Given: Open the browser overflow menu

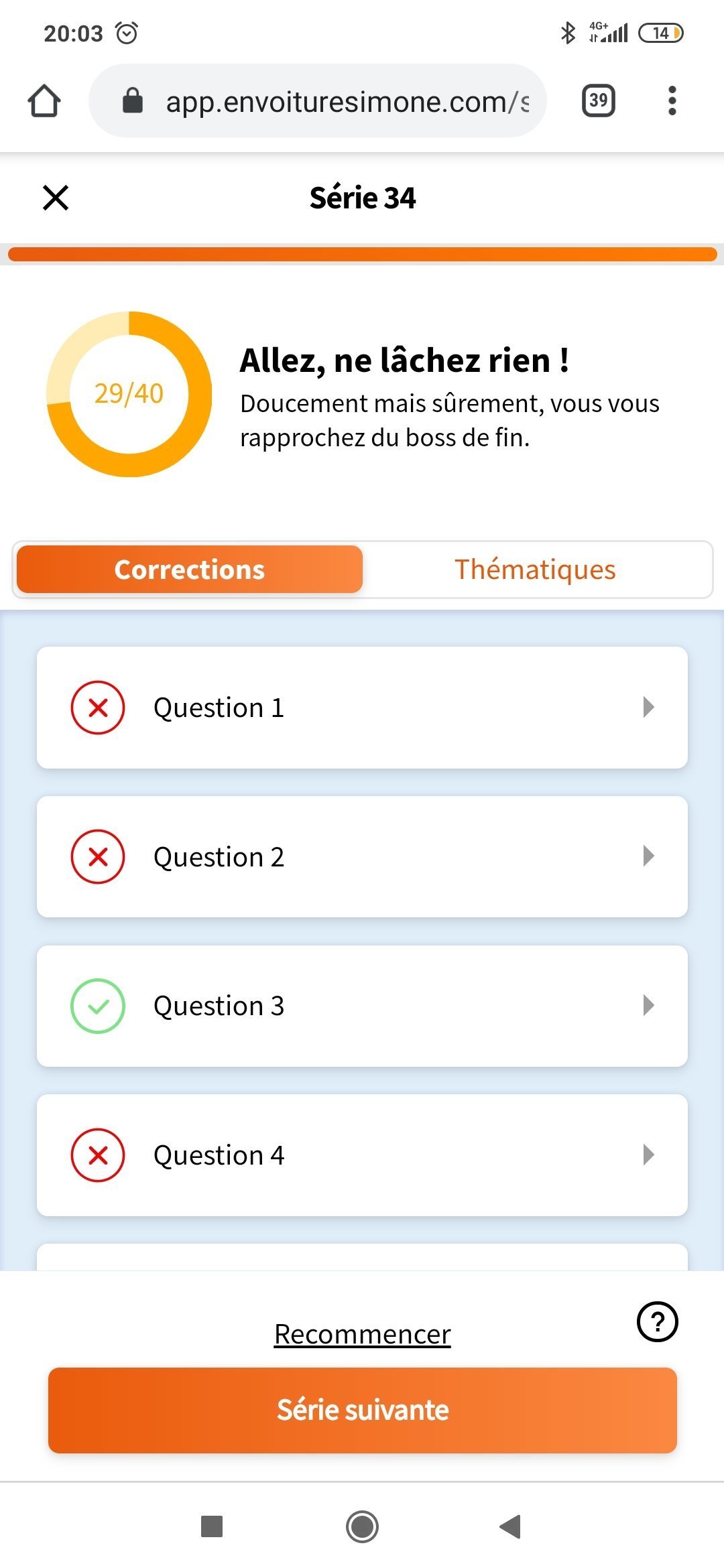Looking at the screenshot, I should pyautogui.click(x=672, y=101).
